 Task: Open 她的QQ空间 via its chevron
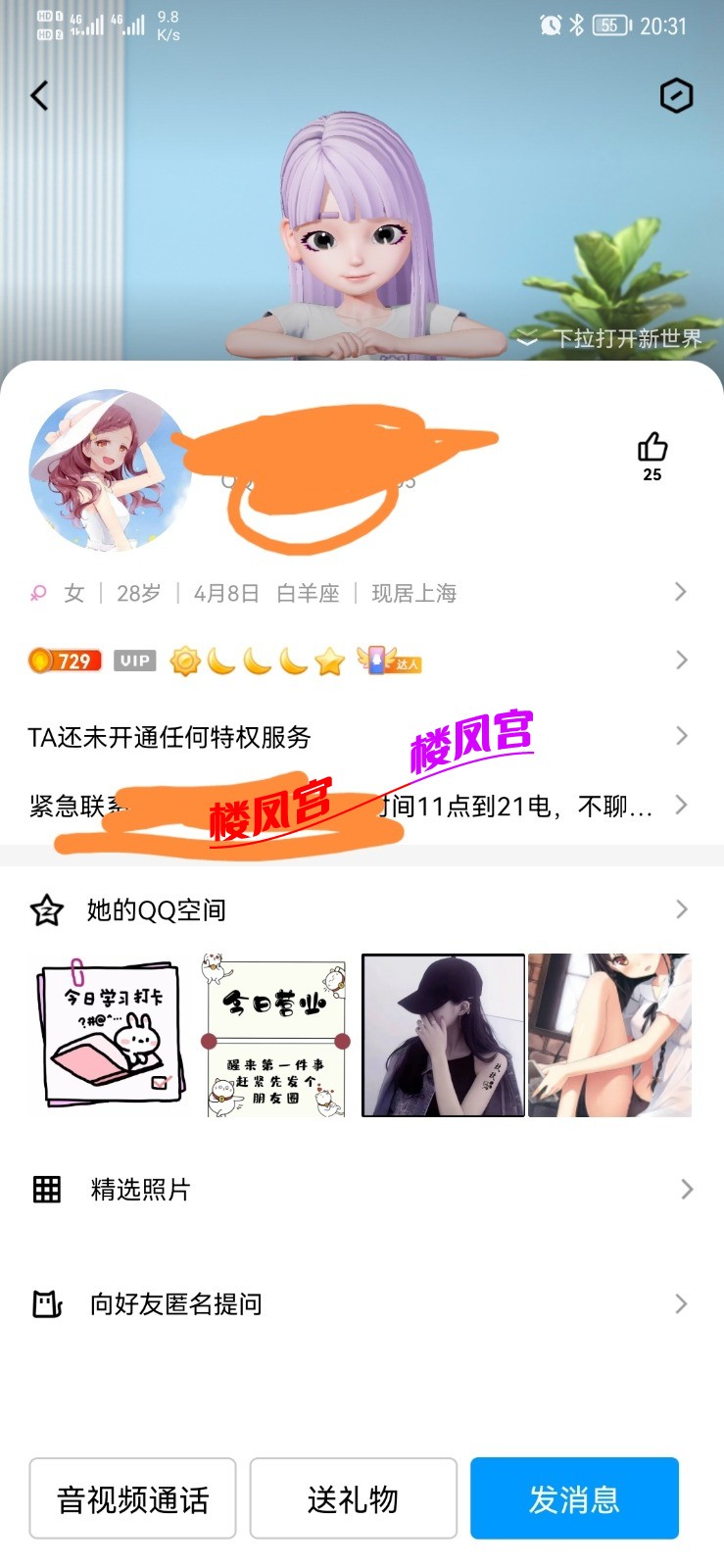pyautogui.click(x=681, y=909)
